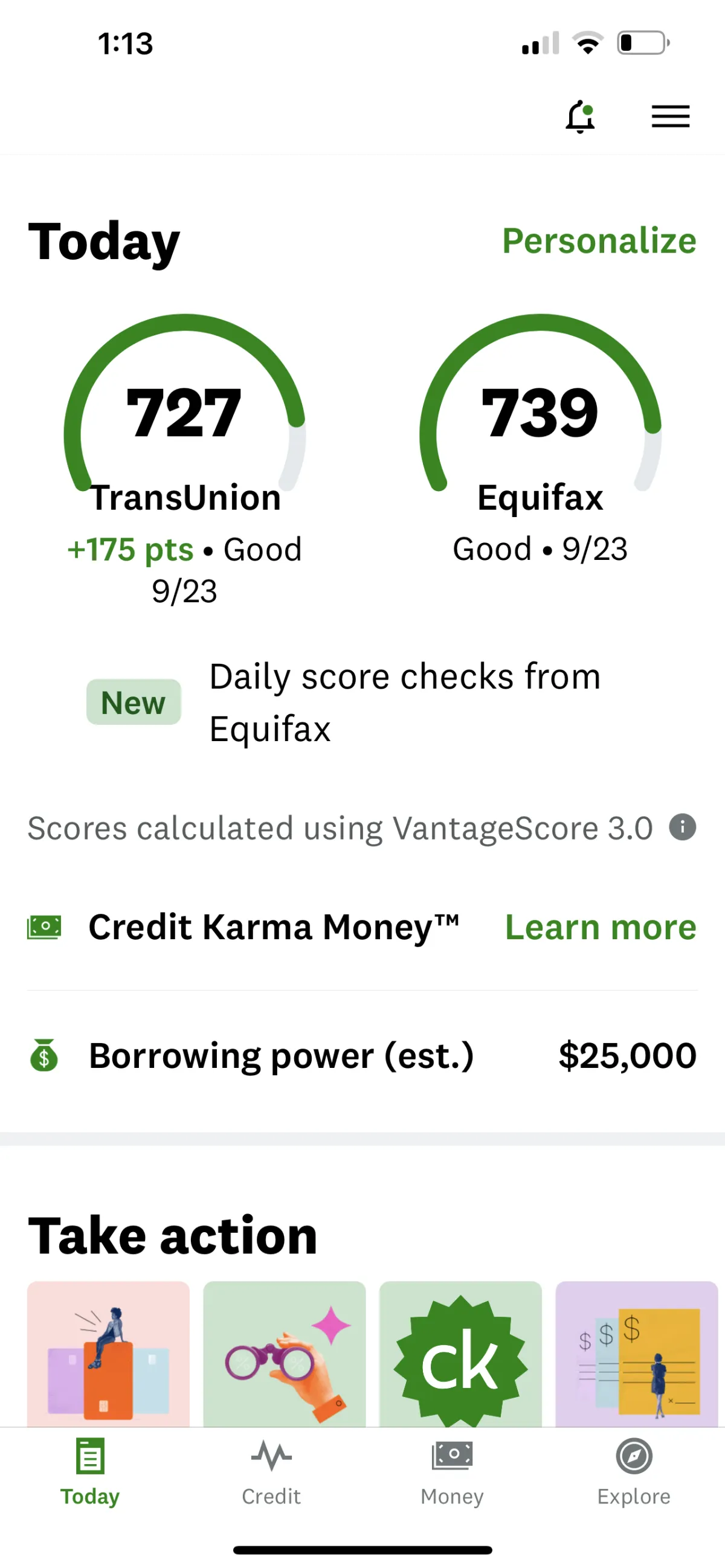This screenshot has width=725, height=1568.
Task: Open the credit cards action card
Action: click(108, 1354)
